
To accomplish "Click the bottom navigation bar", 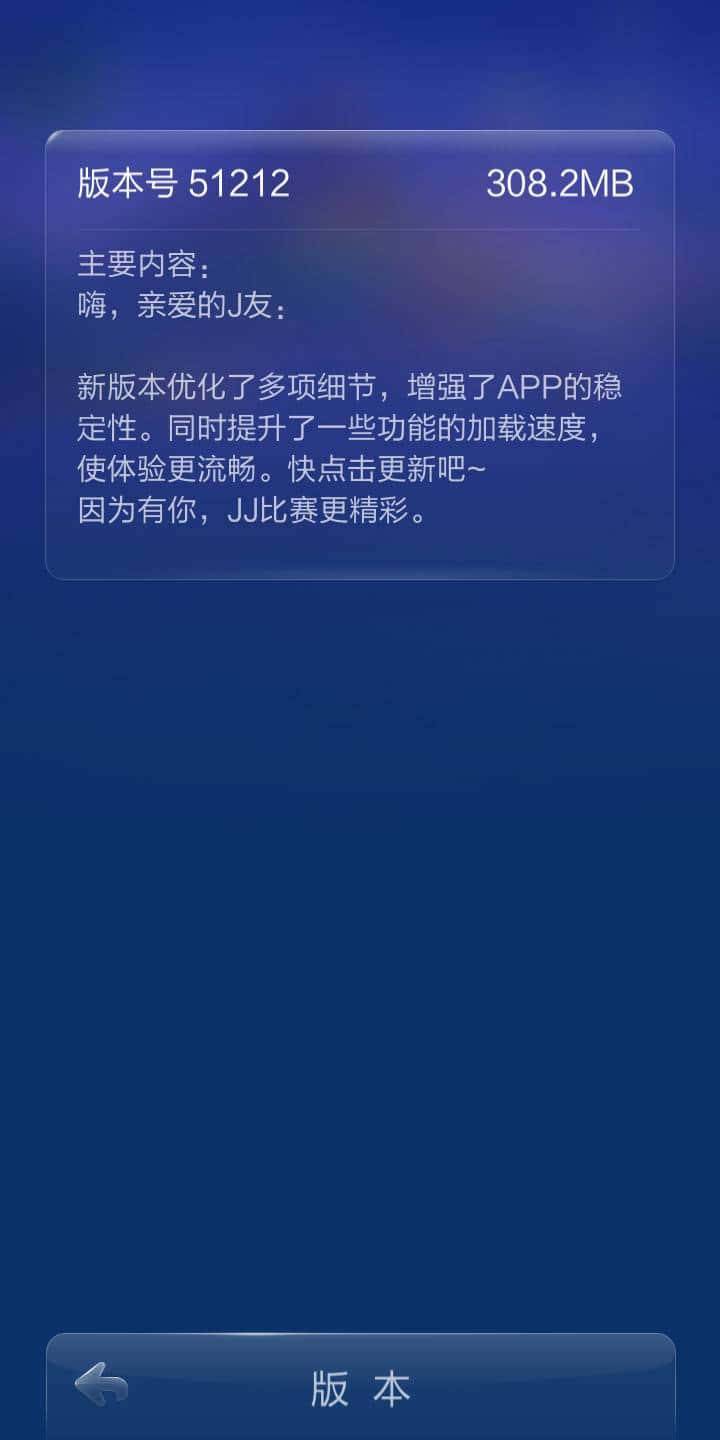I will (360, 1385).
